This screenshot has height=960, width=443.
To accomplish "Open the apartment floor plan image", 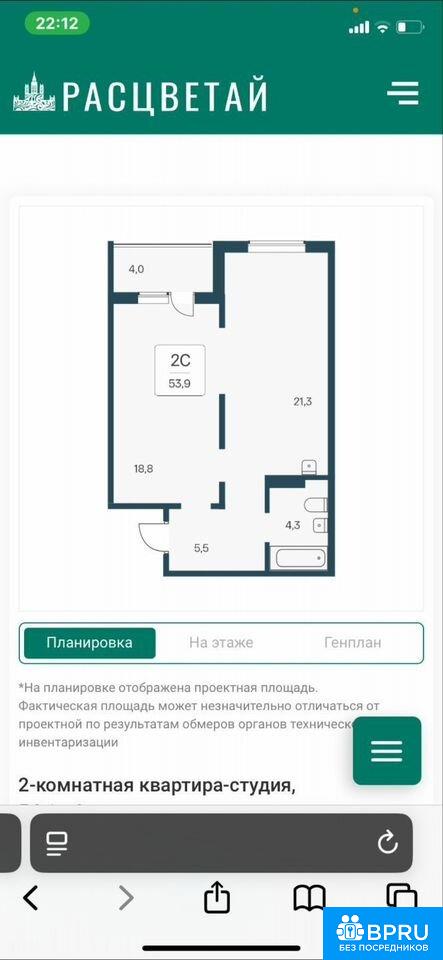I will pyautogui.click(x=221, y=408).
